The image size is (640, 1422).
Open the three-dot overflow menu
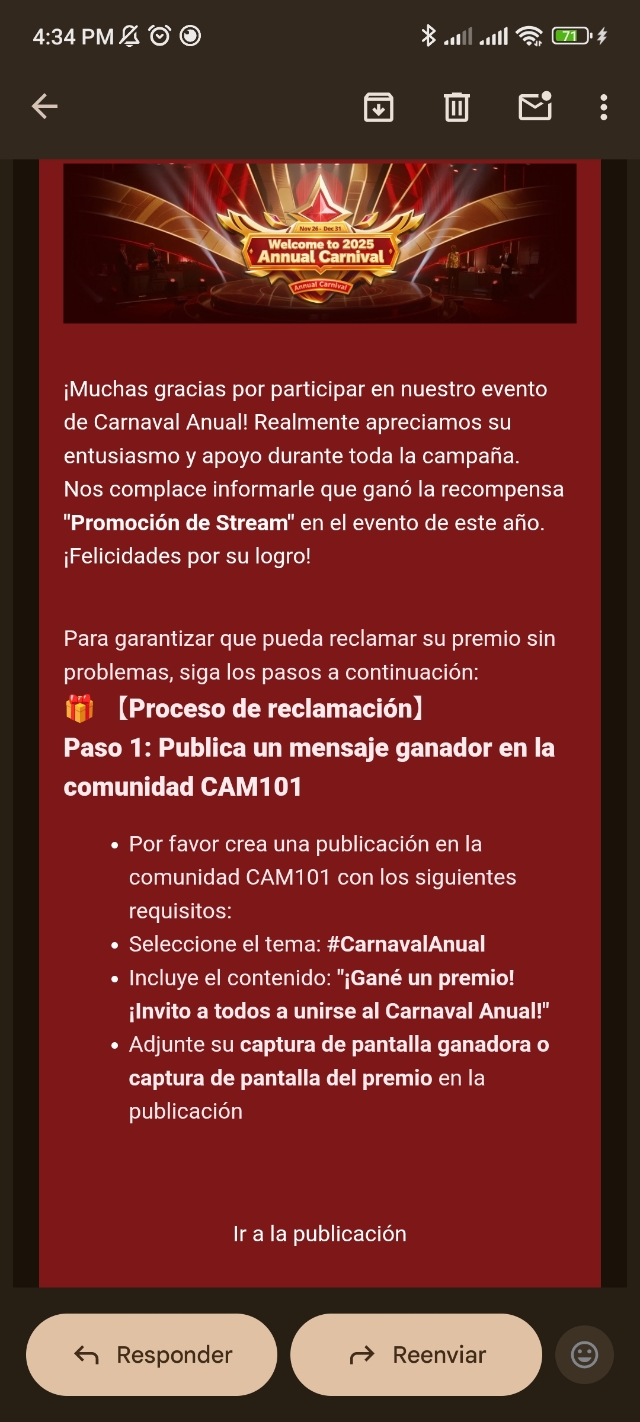coord(603,107)
